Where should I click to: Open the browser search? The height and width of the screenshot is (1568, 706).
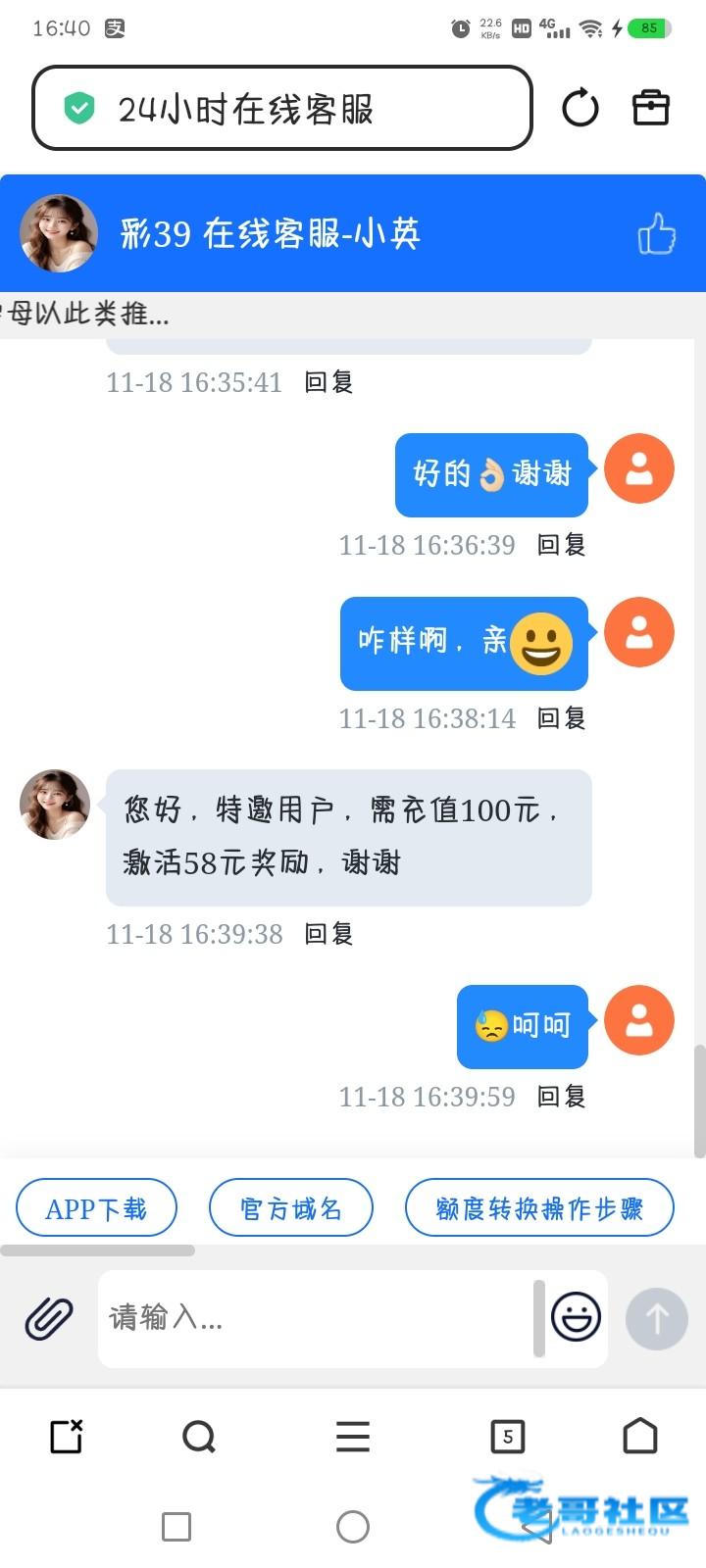[199, 1437]
